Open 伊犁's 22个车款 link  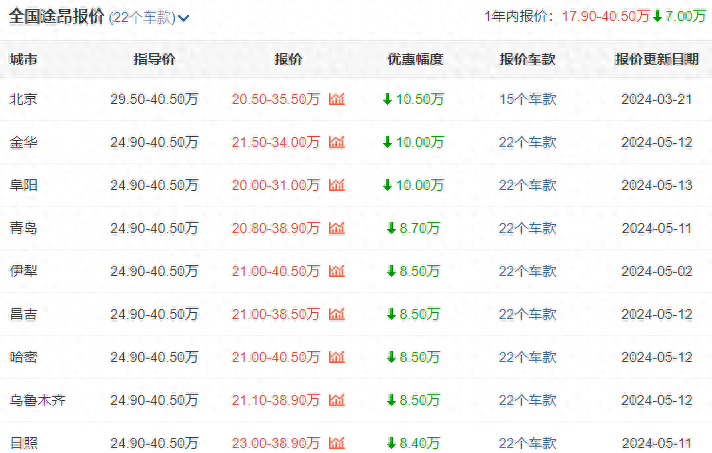[528, 271]
